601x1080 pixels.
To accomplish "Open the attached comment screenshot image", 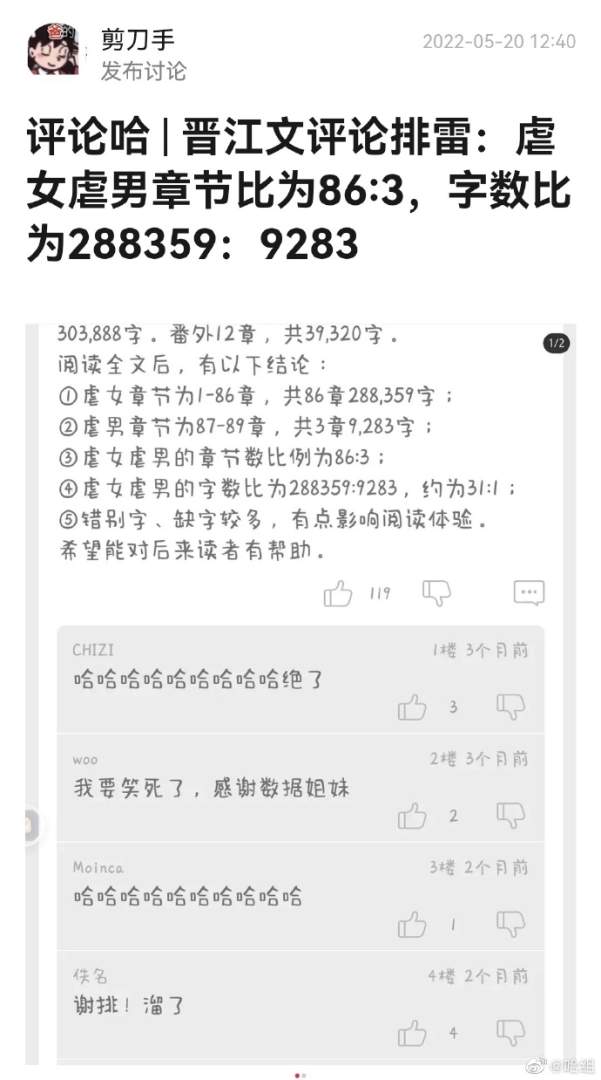I will (x=300, y=692).
